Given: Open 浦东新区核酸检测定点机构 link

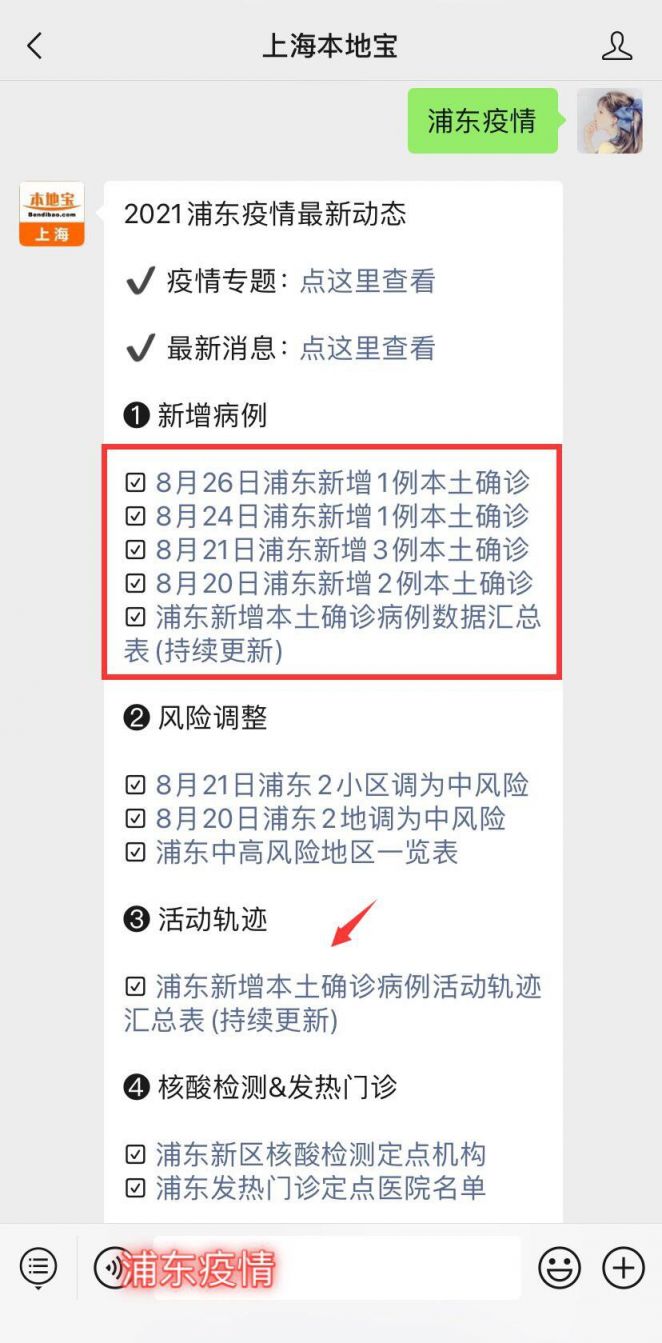Looking at the screenshot, I should tap(321, 1154).
